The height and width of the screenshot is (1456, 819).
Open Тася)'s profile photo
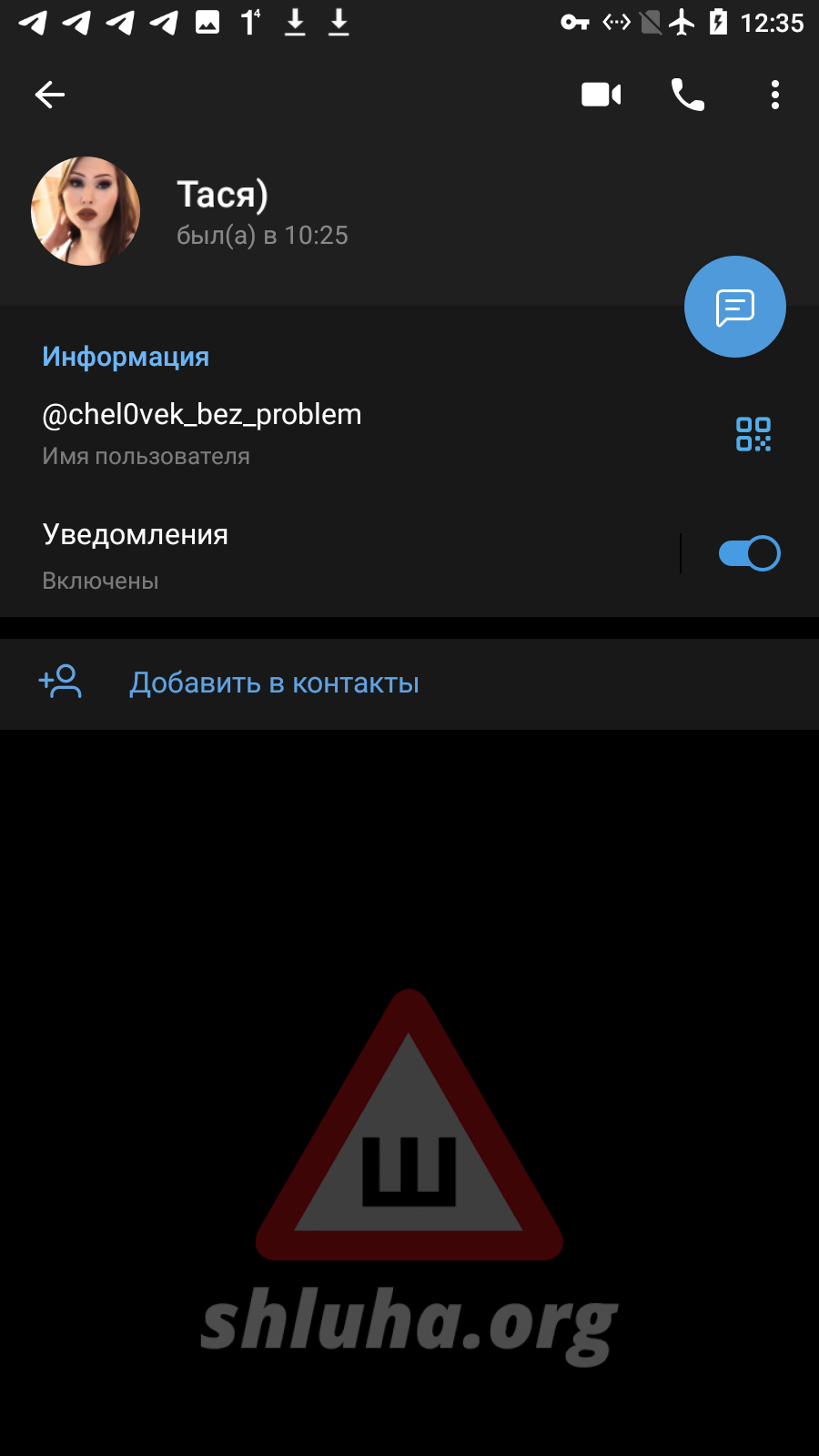pyautogui.click(x=86, y=211)
